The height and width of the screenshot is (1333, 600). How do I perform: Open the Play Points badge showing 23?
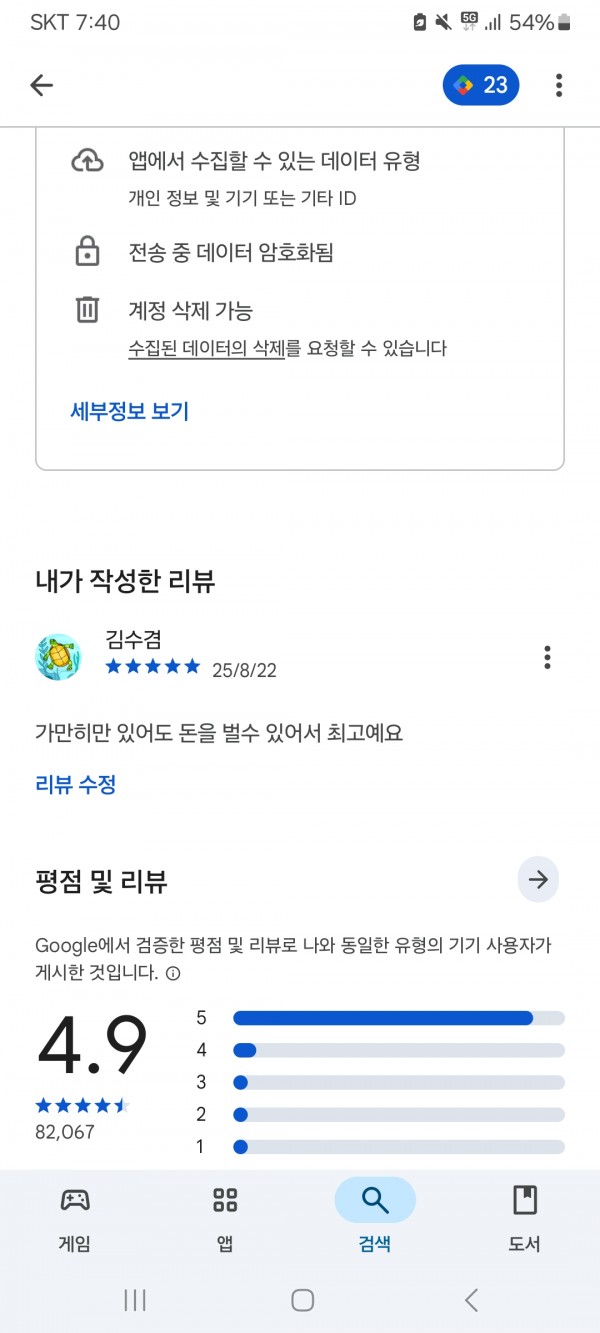[x=482, y=85]
